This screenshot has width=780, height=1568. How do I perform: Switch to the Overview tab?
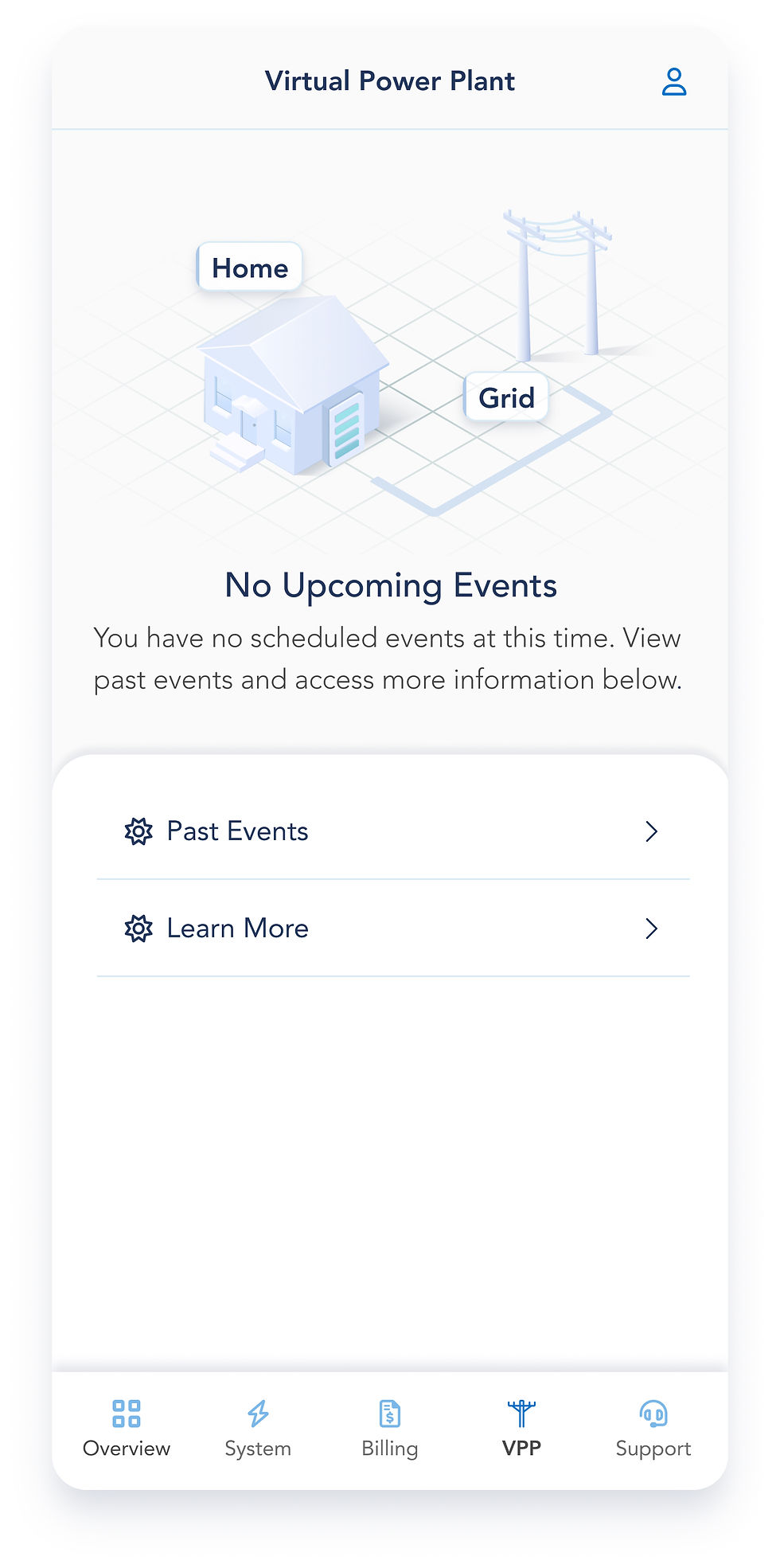[127, 1429]
